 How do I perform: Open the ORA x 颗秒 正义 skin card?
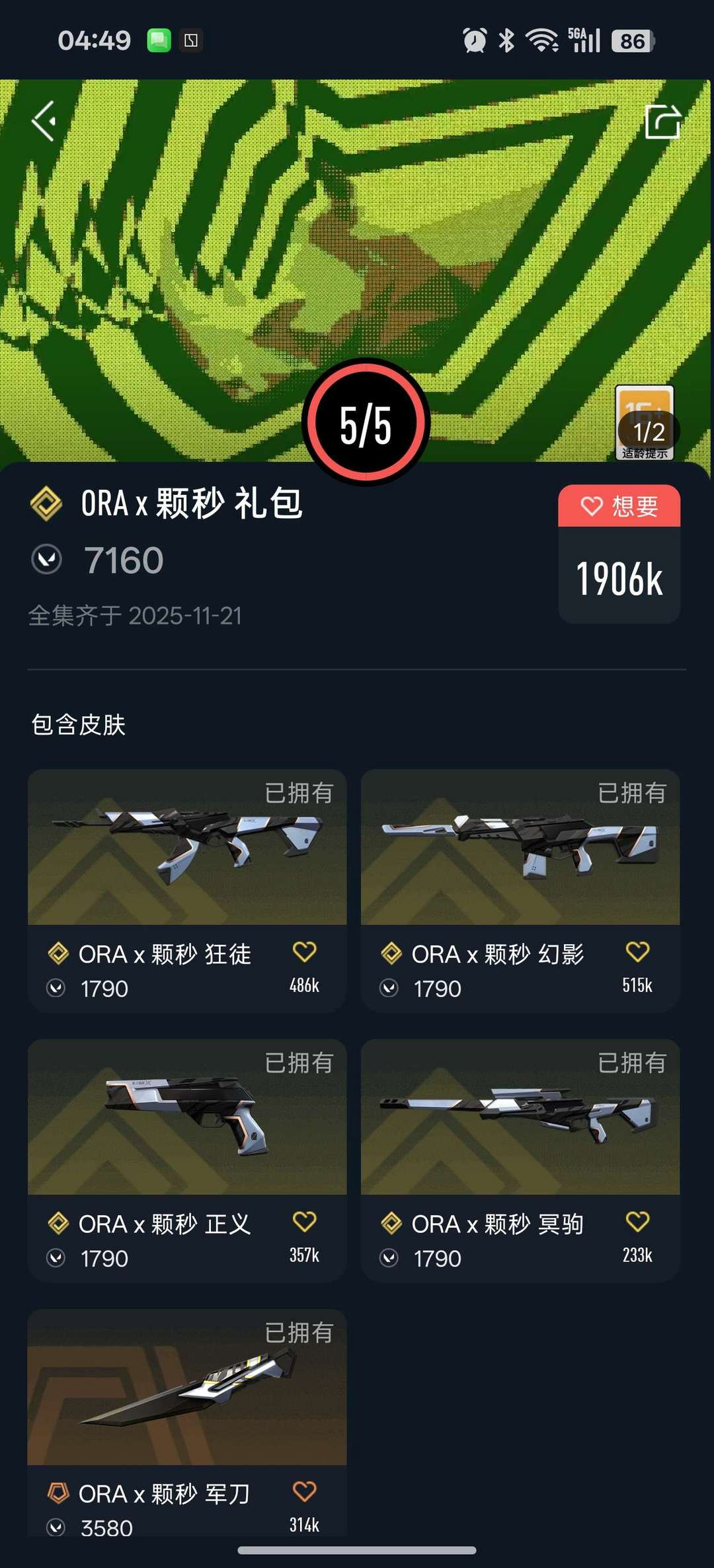click(187, 1160)
